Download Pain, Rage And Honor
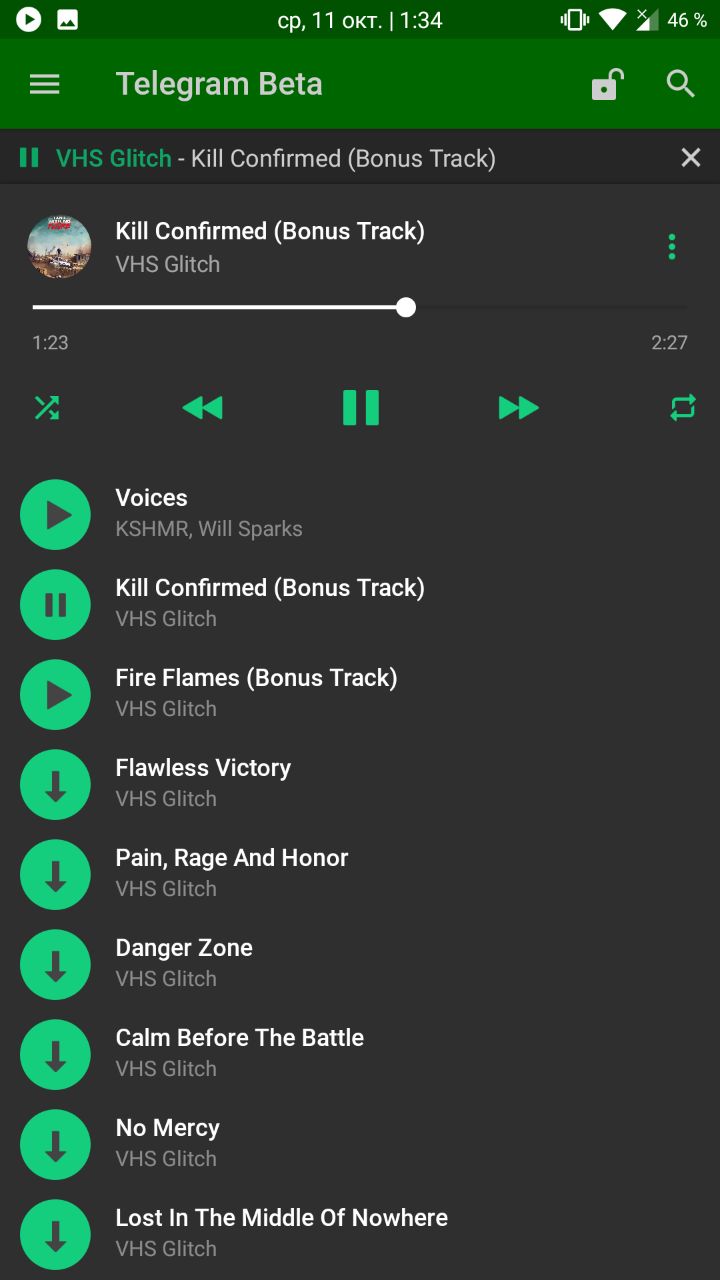Viewport: 720px width, 1280px height. coord(56,874)
